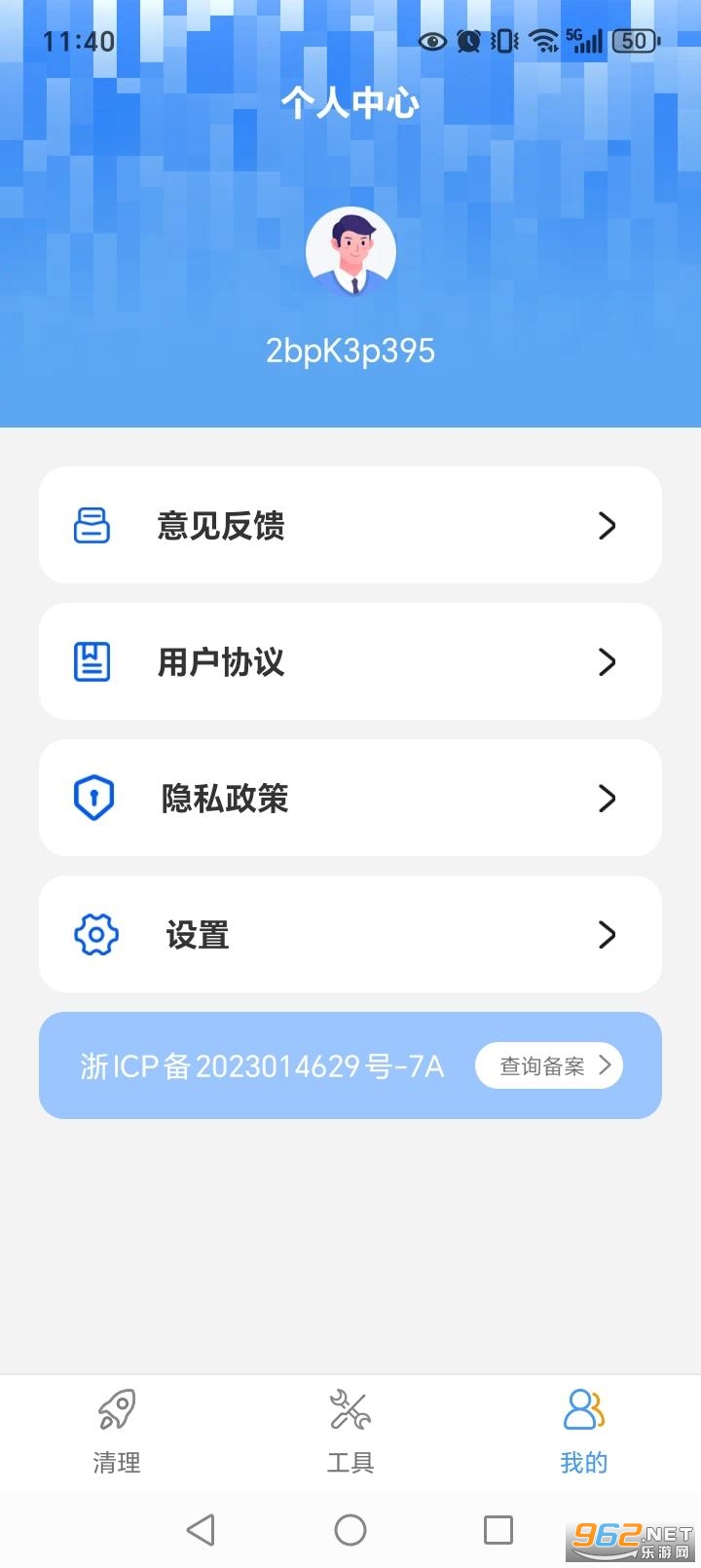Click the 查询备案 button
Screen dimensions: 701x1568
tap(549, 1065)
